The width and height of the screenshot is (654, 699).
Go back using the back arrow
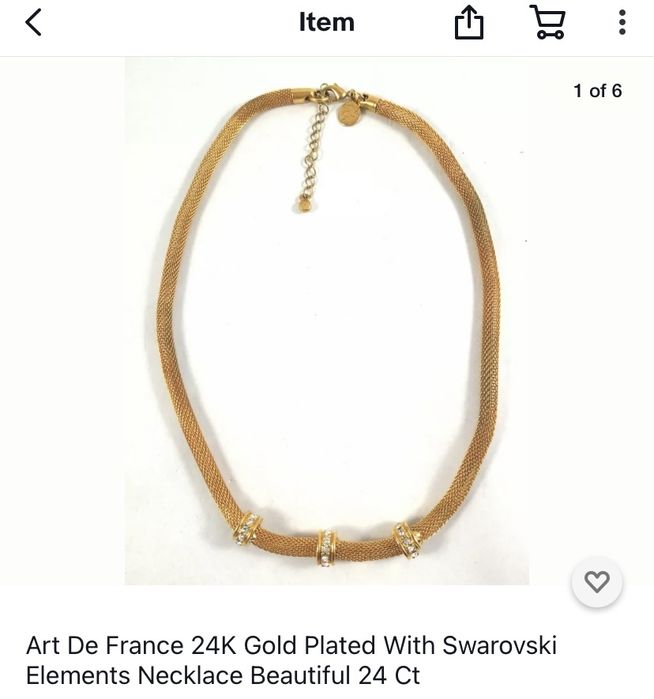coord(34,22)
